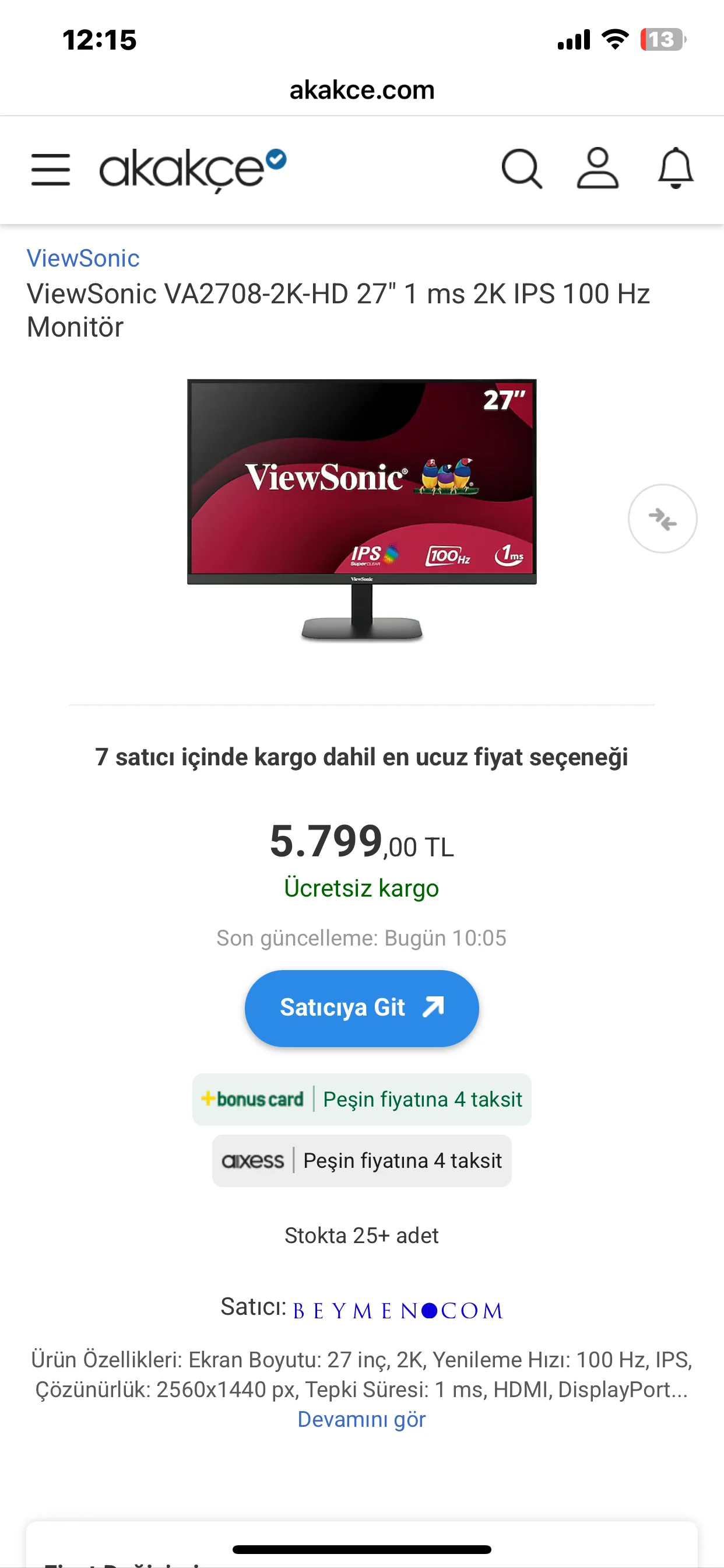Tap the axess installment chip
The image size is (724, 1568).
[361, 1161]
